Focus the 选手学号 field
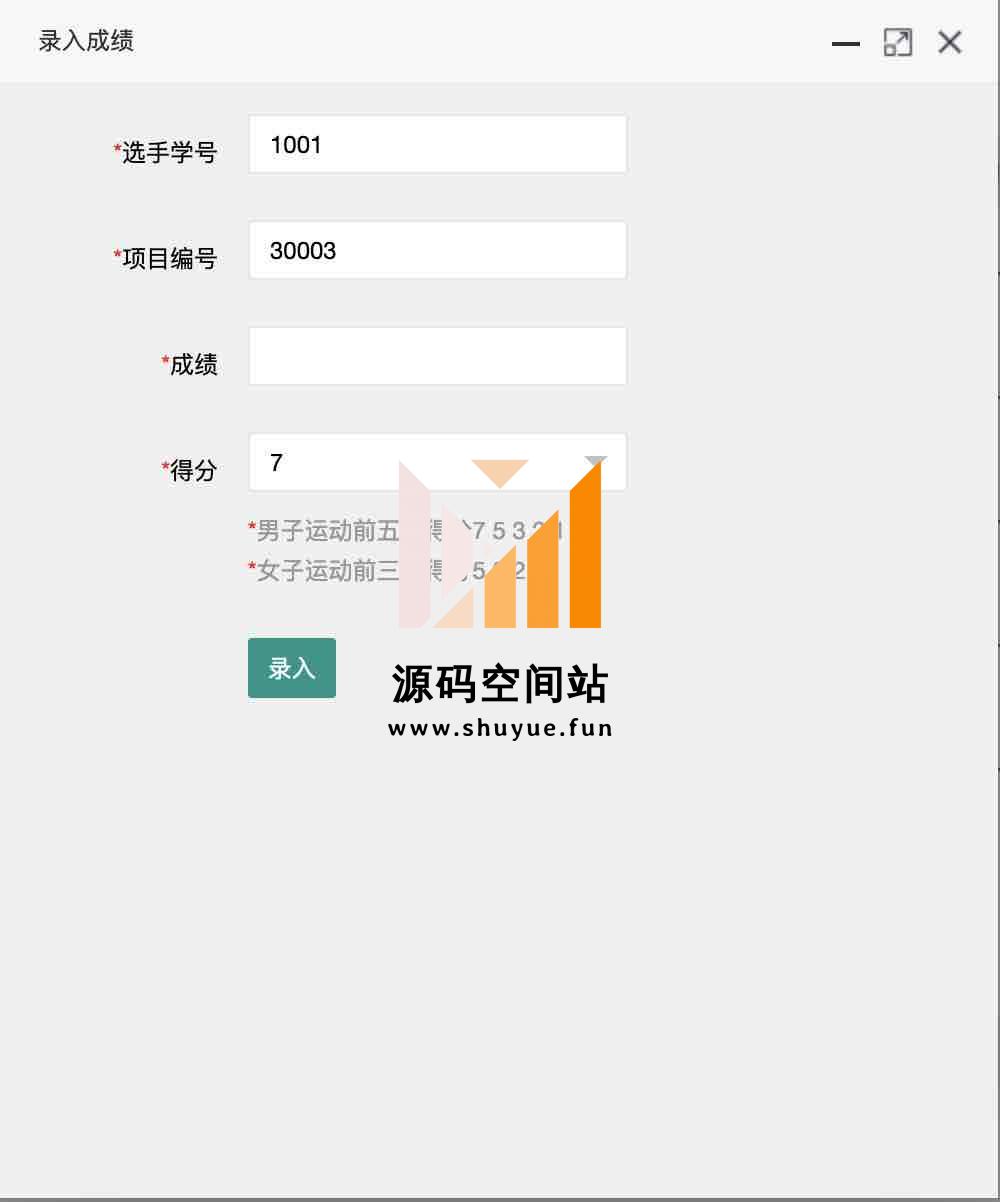This screenshot has height=1202, width=1000. click(x=437, y=145)
